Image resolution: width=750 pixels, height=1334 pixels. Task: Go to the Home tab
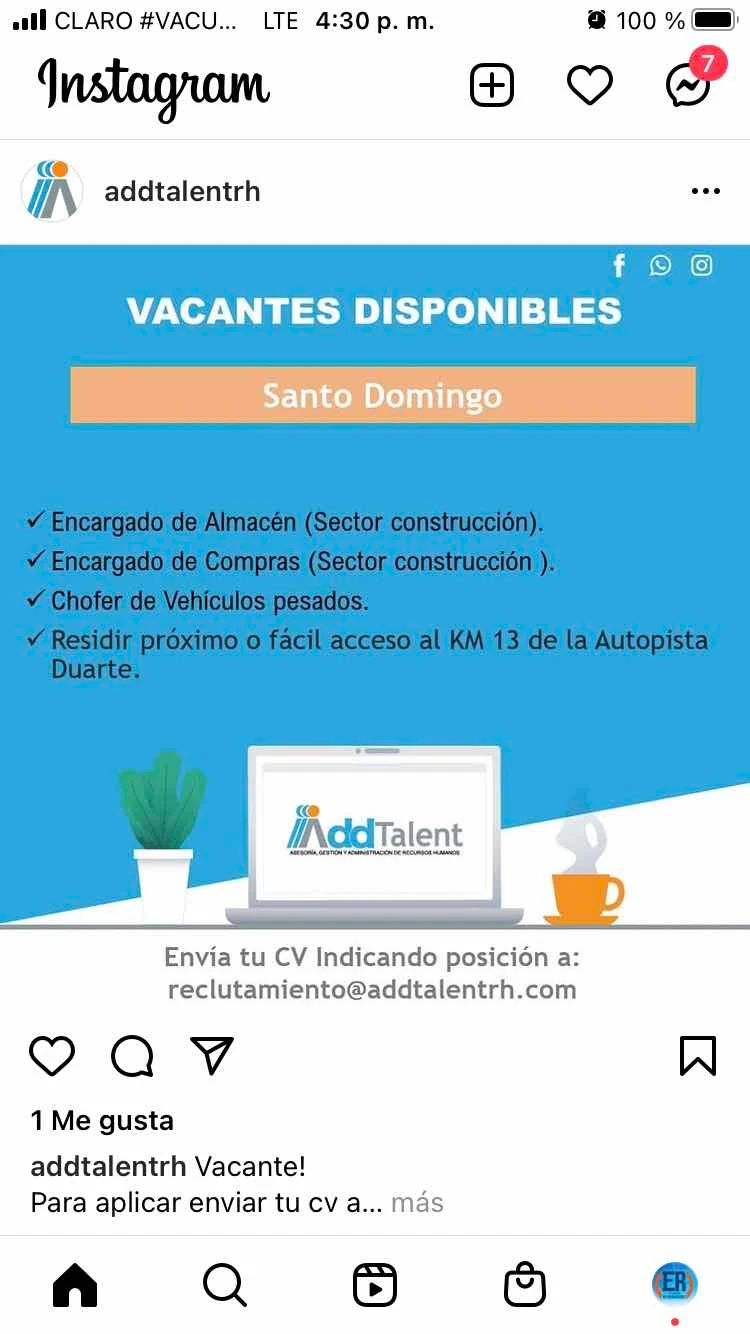pyautogui.click(x=75, y=1285)
